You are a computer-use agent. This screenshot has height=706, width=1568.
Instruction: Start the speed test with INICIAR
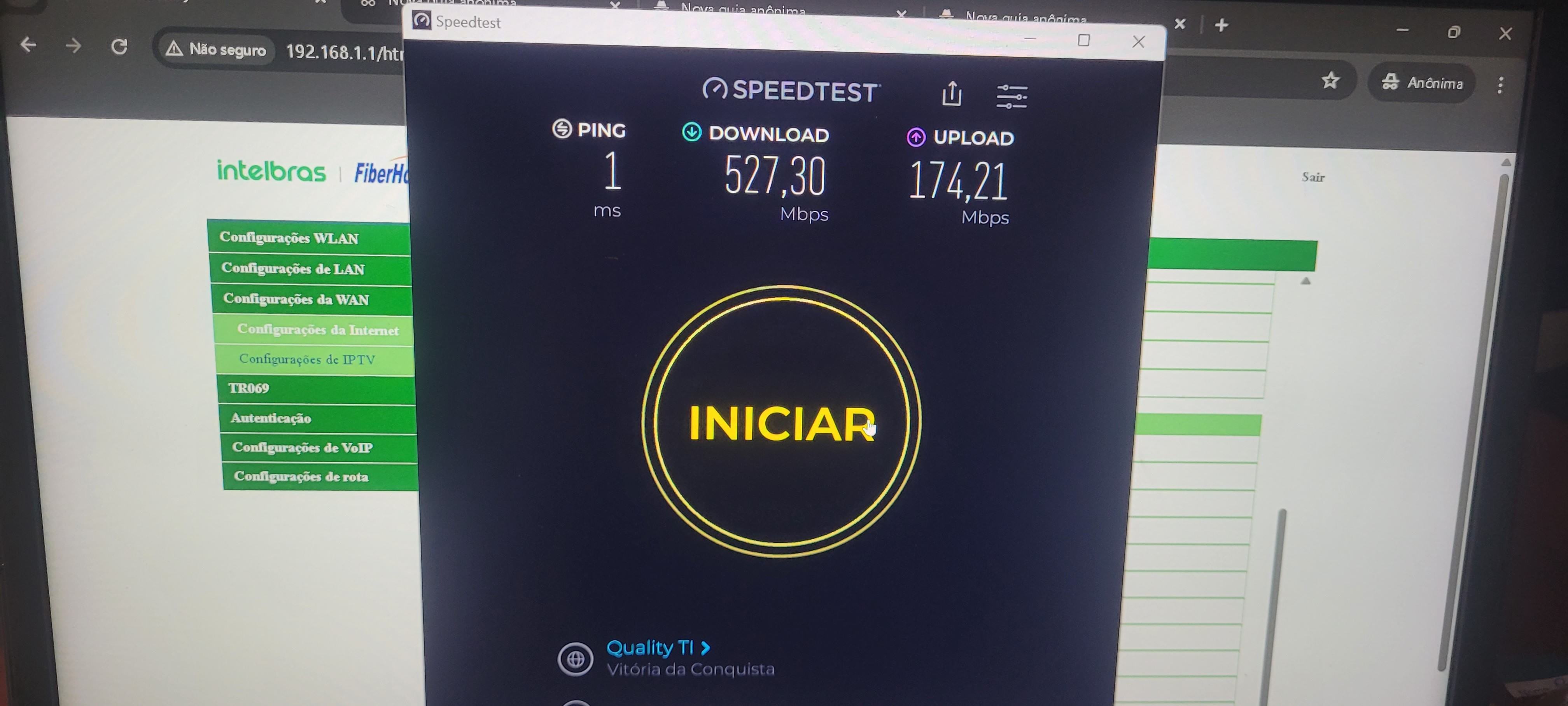click(x=782, y=422)
